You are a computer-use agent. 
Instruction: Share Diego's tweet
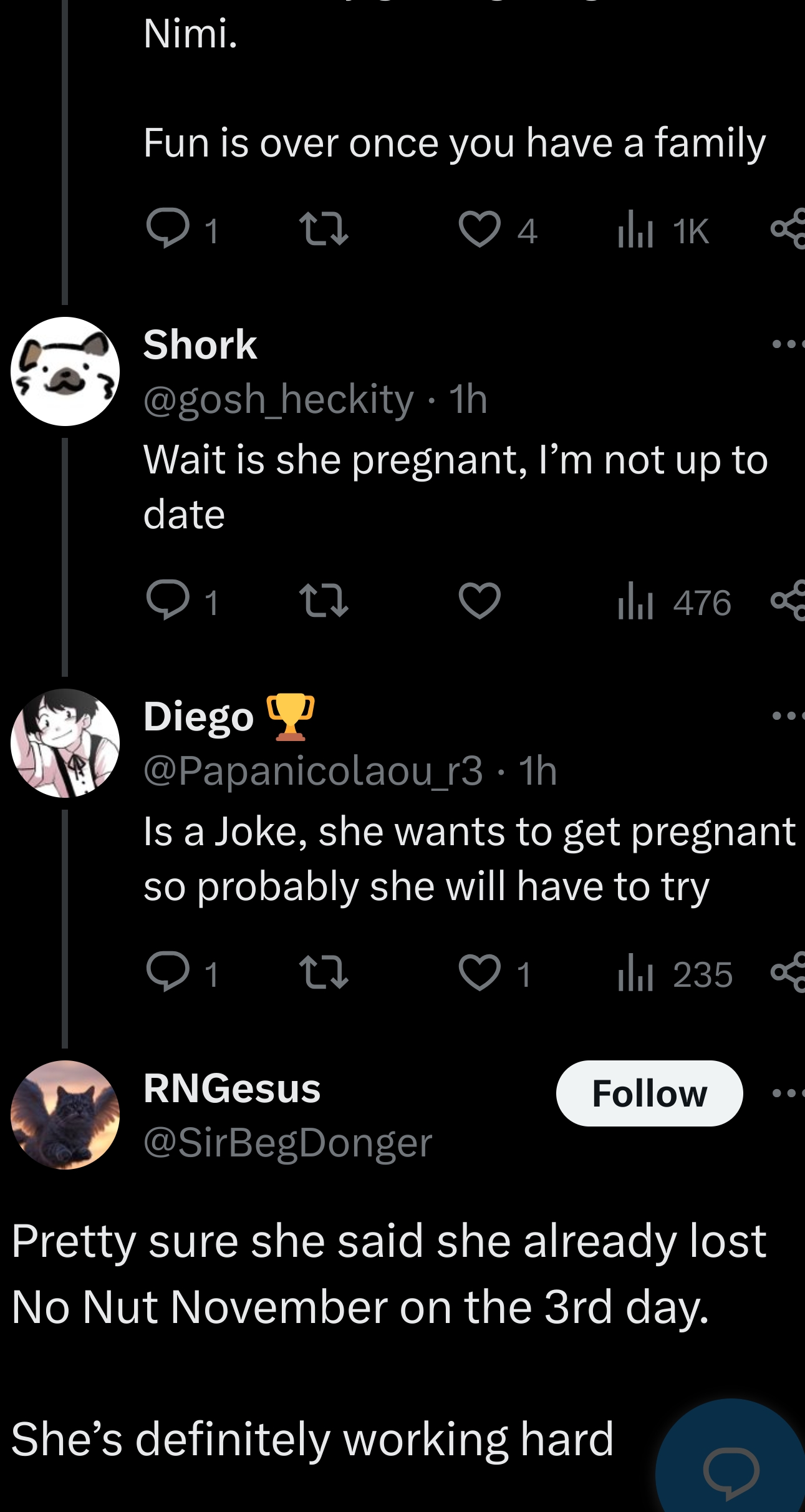tap(788, 972)
